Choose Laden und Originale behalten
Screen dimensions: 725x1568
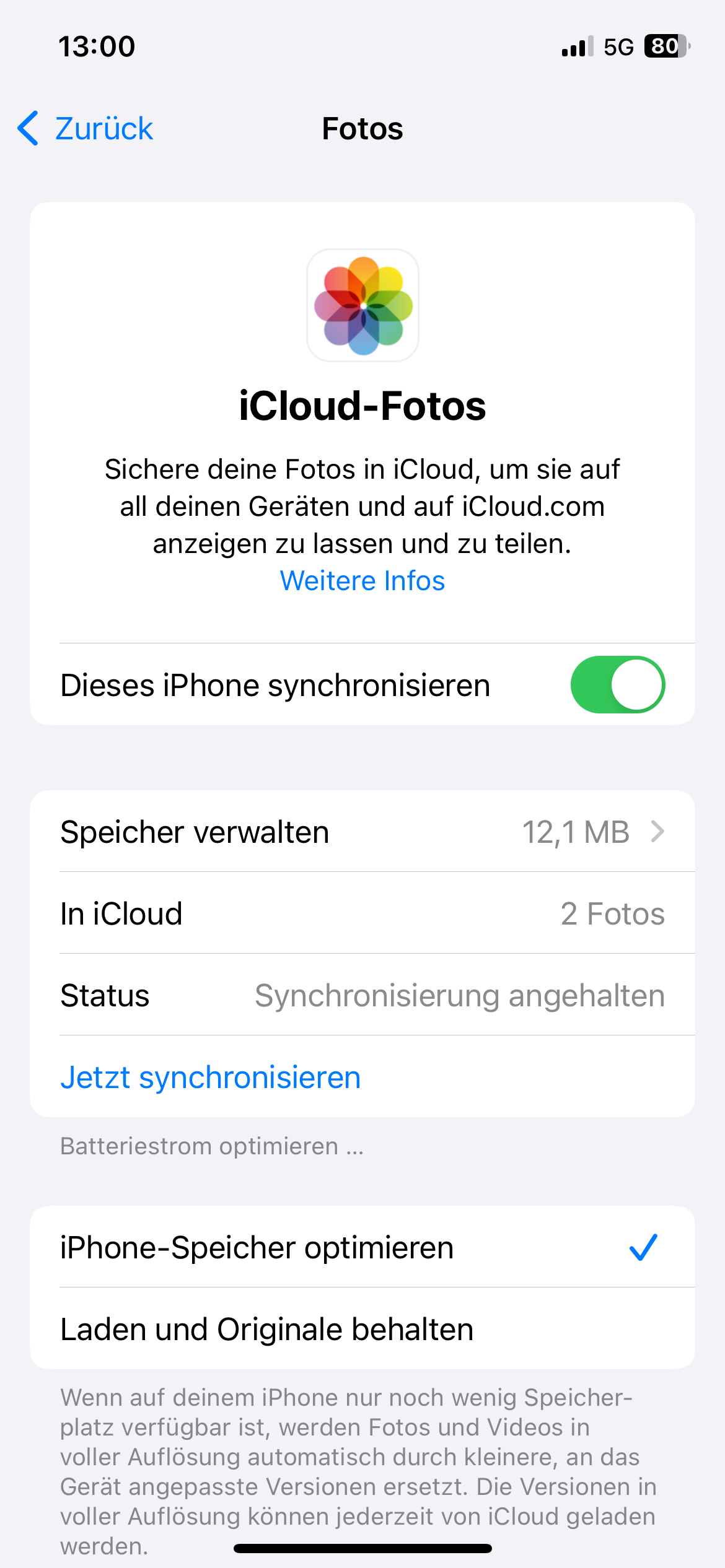(362, 1329)
